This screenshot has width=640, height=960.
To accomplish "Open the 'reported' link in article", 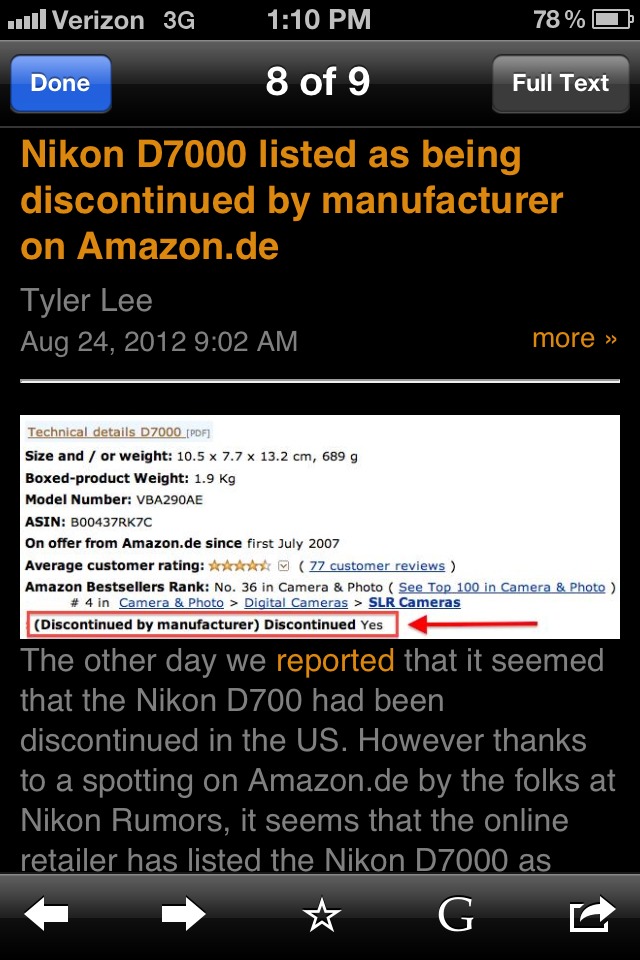I will [335, 661].
